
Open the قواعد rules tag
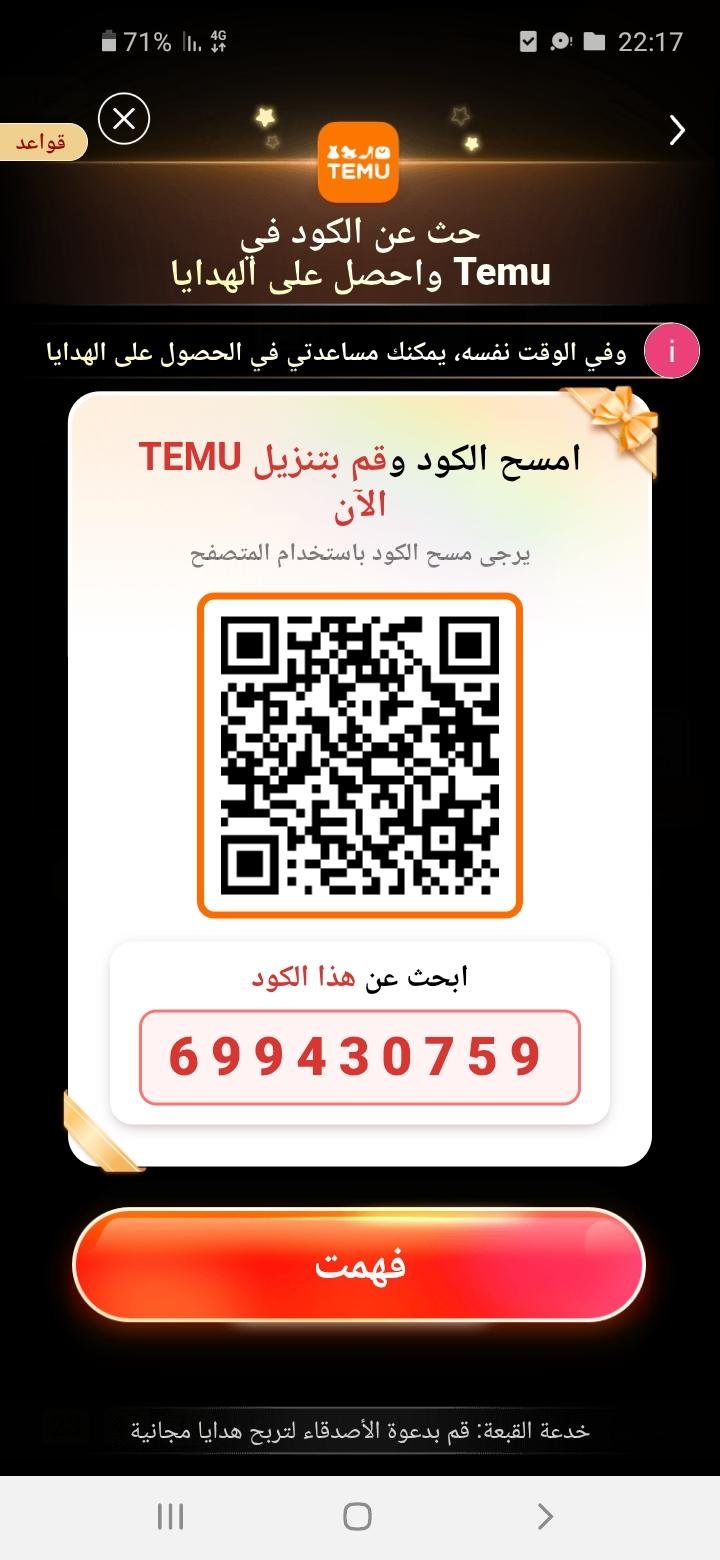click(42, 142)
